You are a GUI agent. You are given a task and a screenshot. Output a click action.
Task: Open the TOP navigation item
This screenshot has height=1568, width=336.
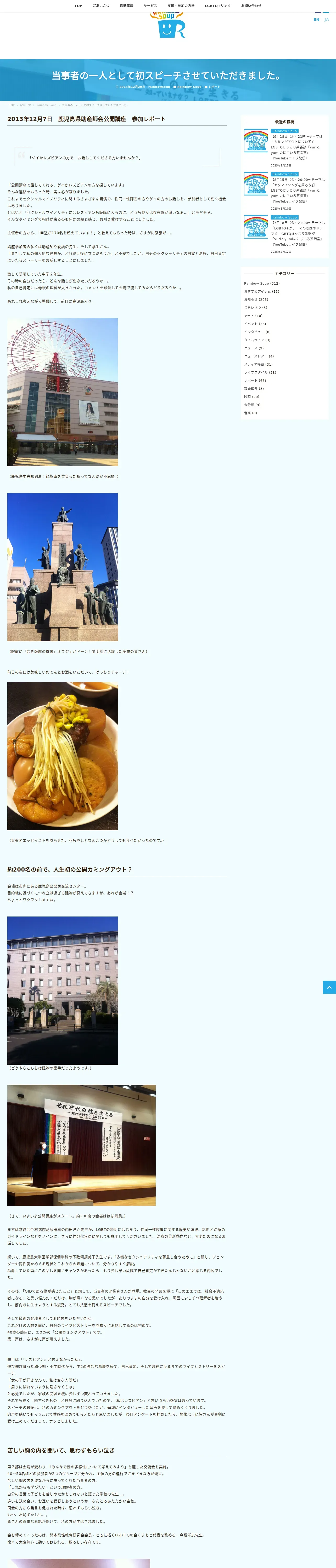tap(78, 5)
